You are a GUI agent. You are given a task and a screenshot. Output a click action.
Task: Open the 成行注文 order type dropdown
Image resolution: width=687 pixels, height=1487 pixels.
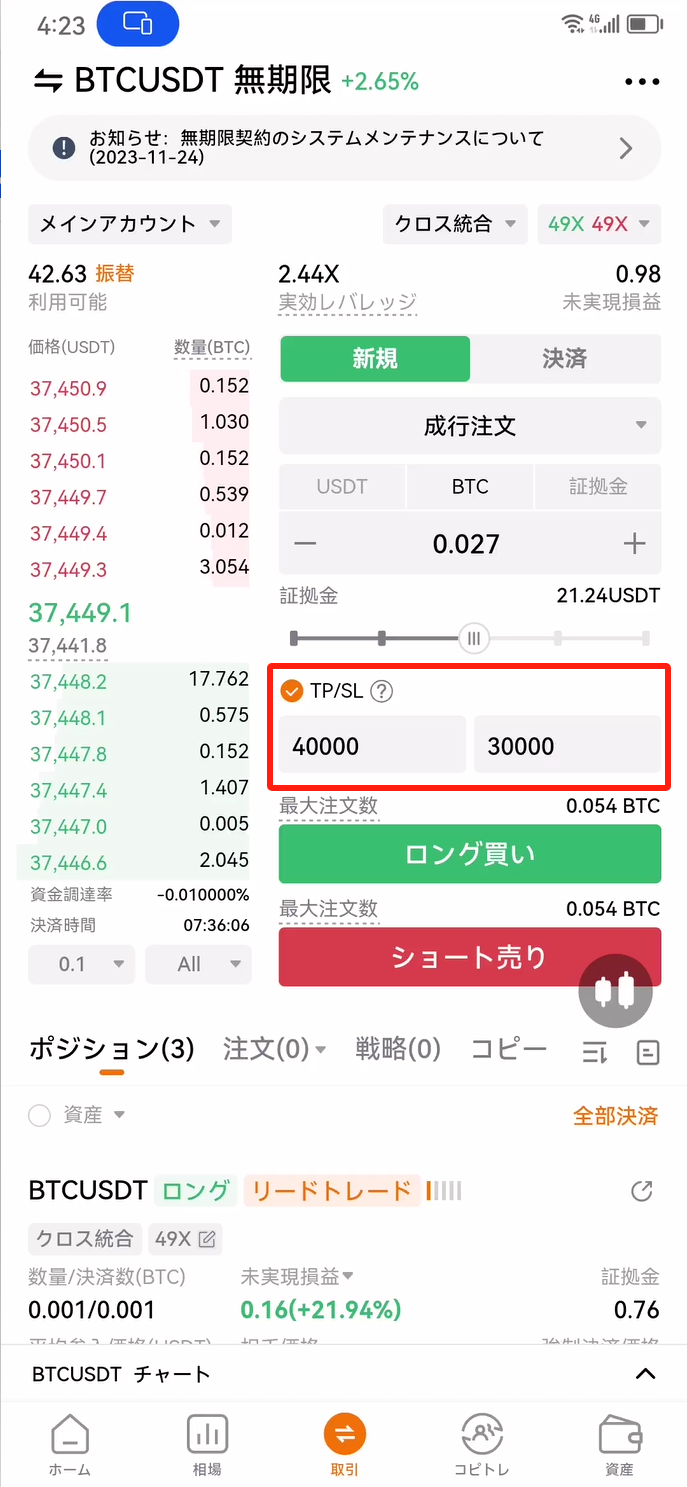click(470, 426)
